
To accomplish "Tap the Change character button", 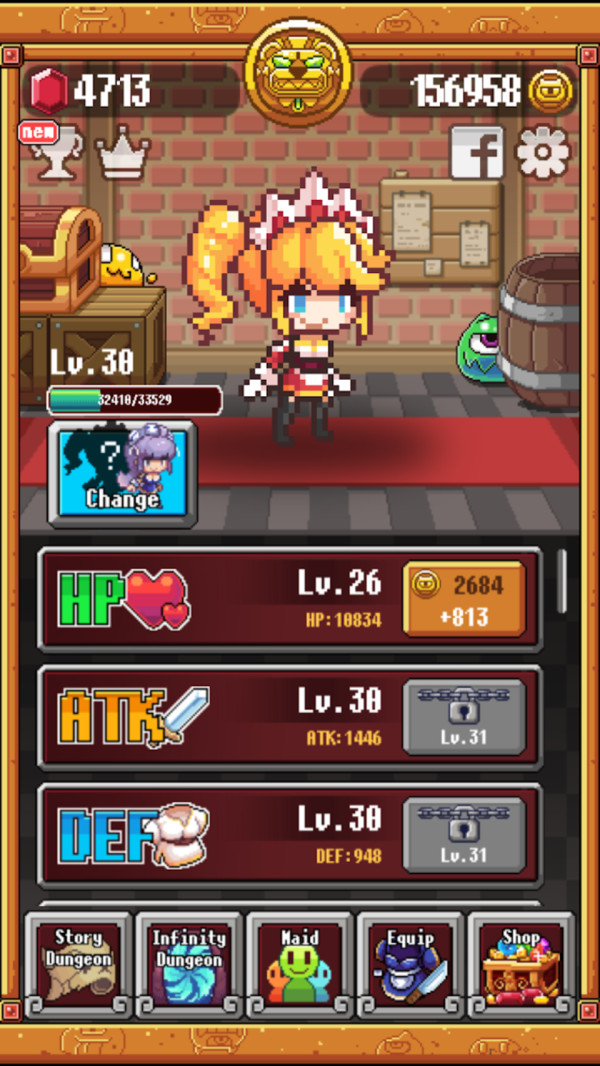I will [123, 472].
